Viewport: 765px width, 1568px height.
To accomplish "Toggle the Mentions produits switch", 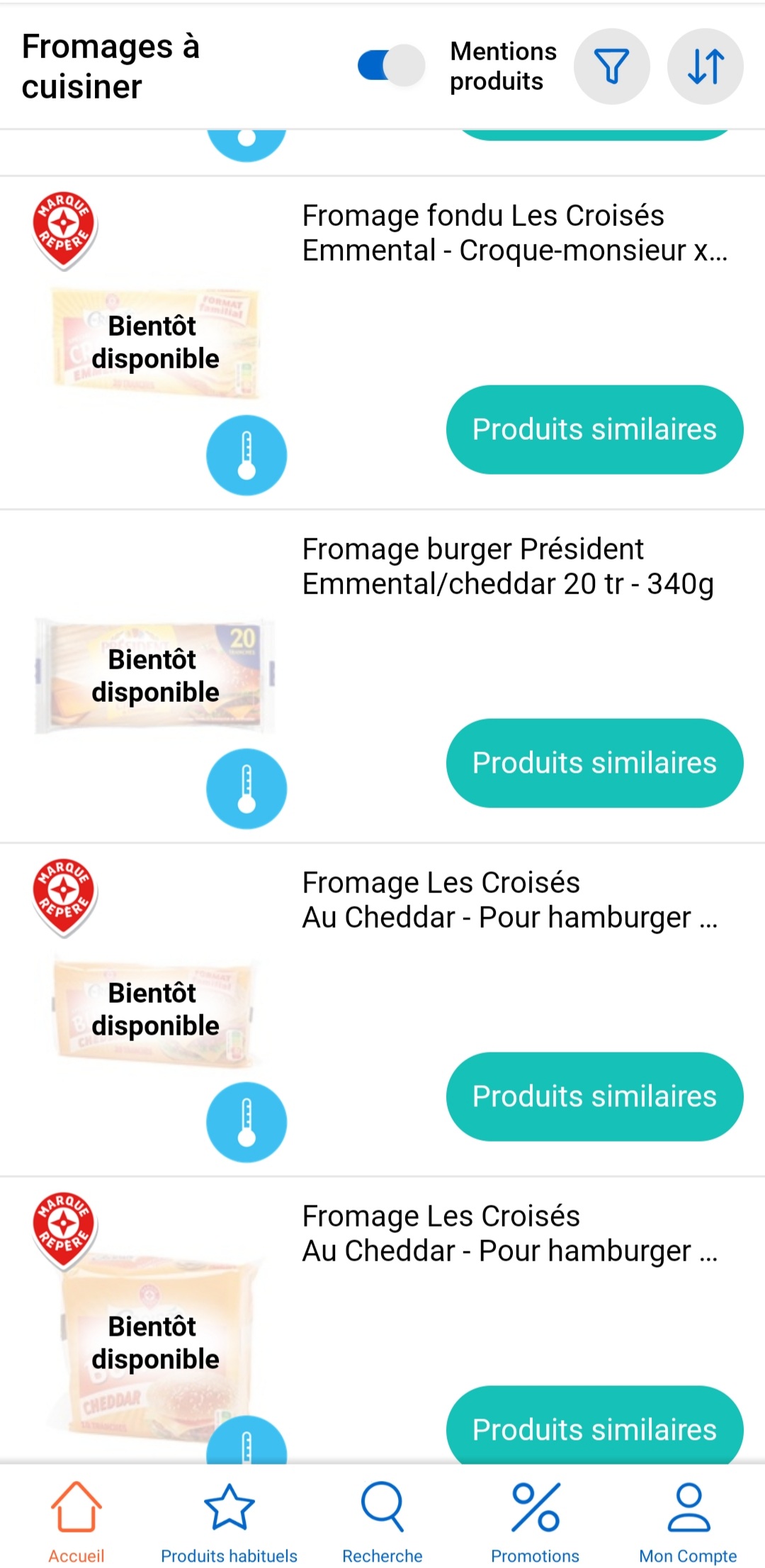I will [x=391, y=66].
